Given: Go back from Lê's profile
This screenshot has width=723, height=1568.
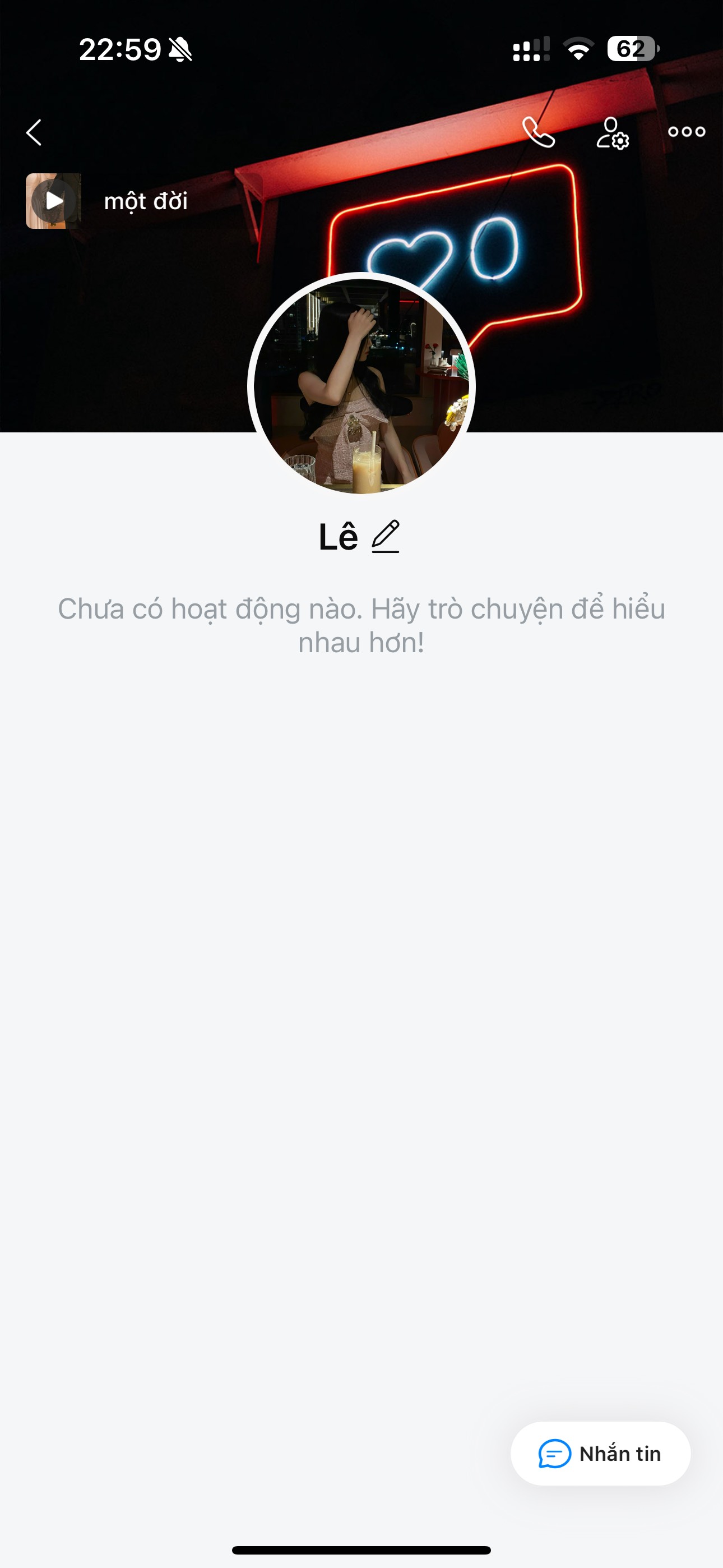Looking at the screenshot, I should click(34, 132).
